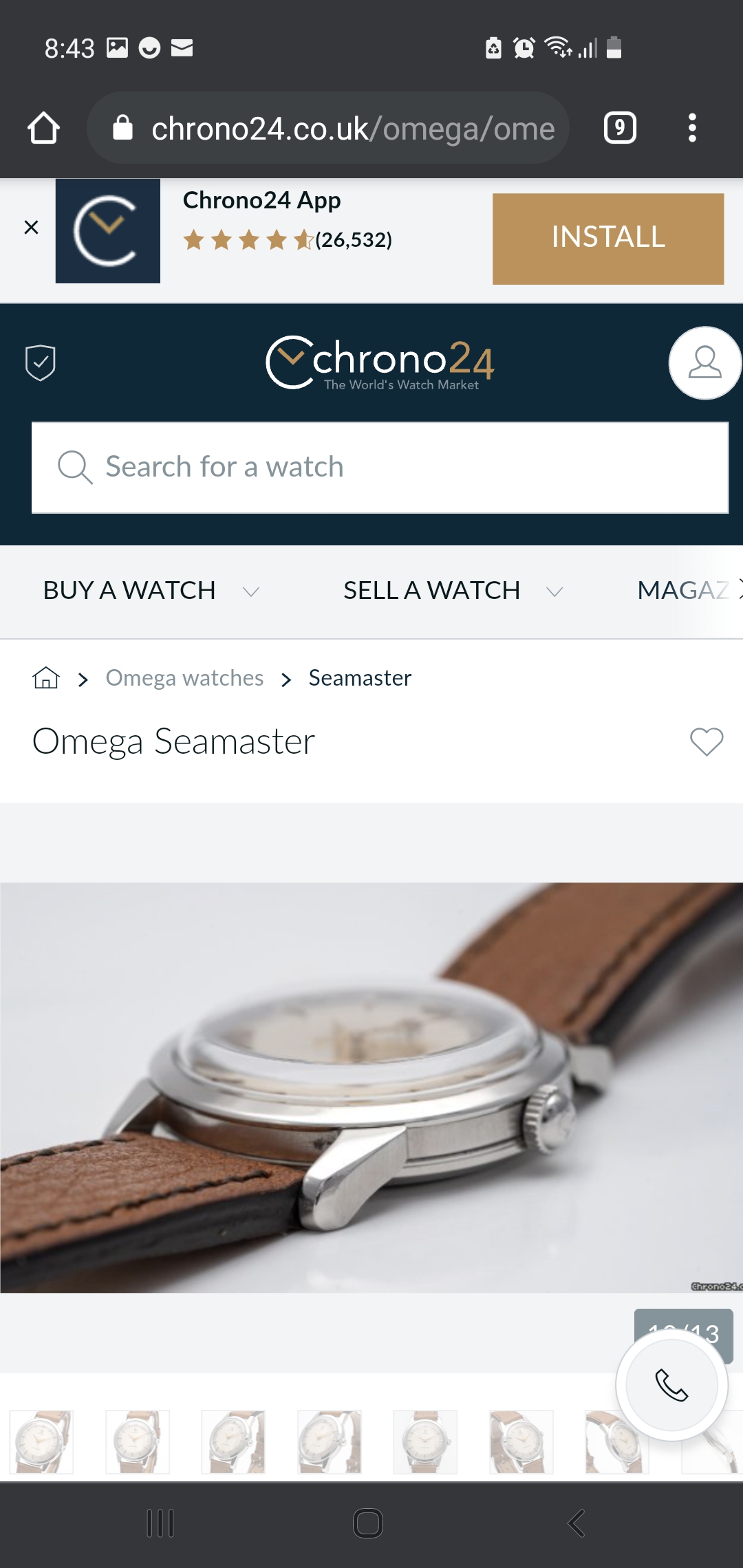Open the browser tab switcher
Screen dimensions: 743x1568
point(619,128)
